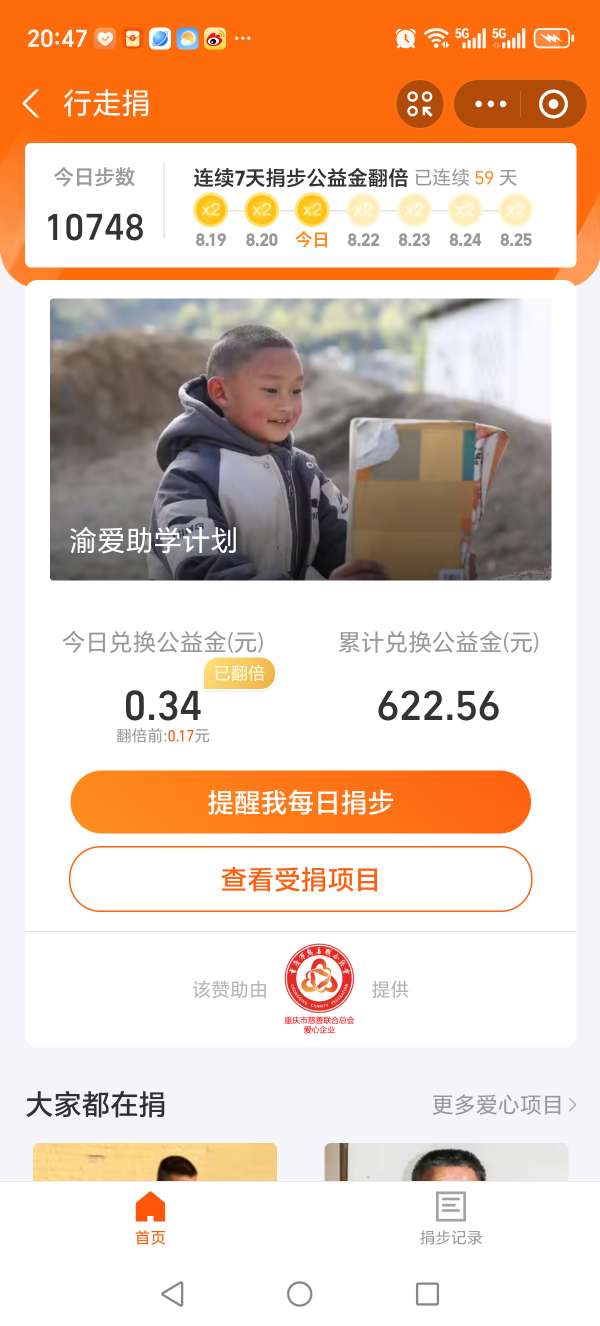Open the four-dot shortcut icon in the header

tap(420, 104)
